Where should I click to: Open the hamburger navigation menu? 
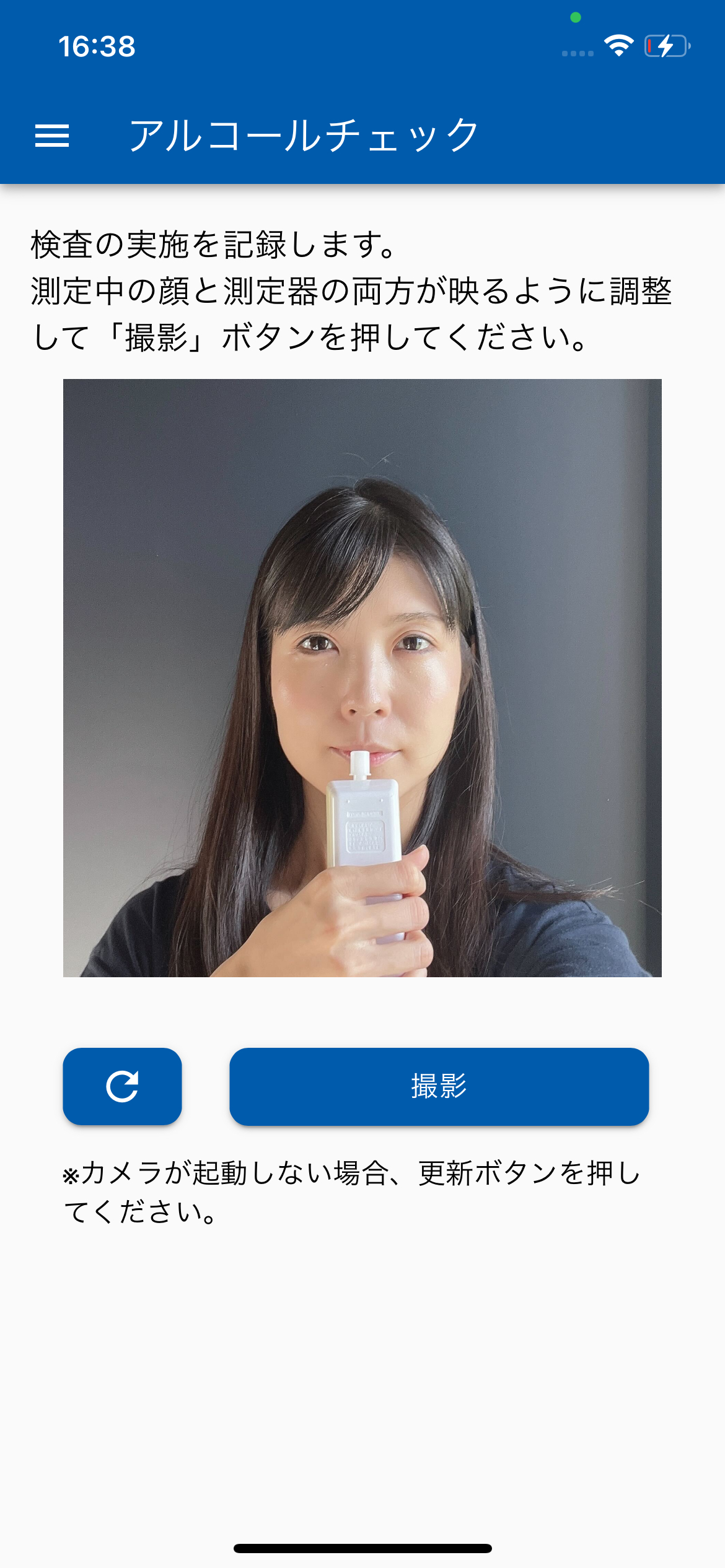52,136
